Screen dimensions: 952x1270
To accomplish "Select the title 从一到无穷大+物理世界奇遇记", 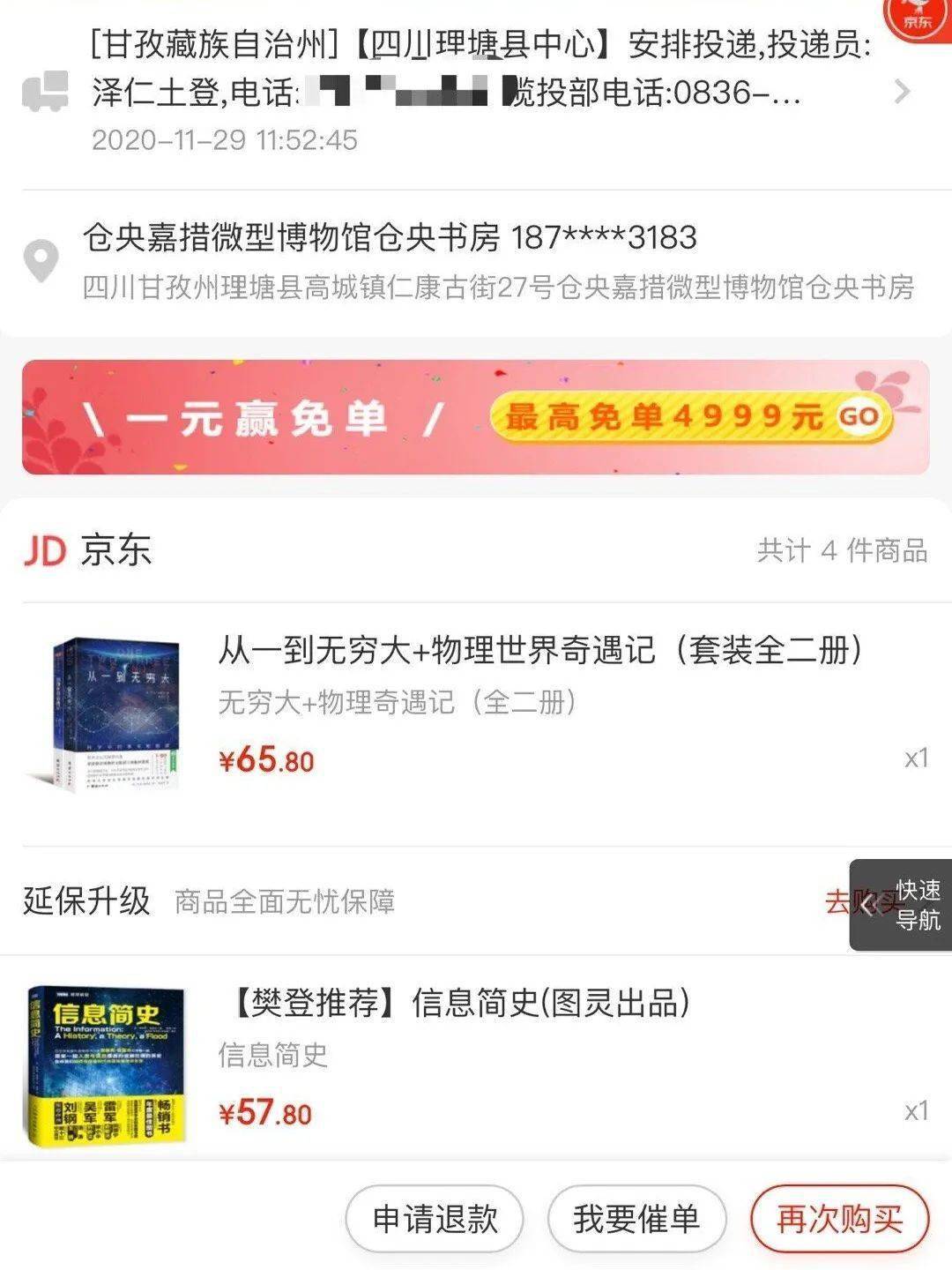I will 540,653.
